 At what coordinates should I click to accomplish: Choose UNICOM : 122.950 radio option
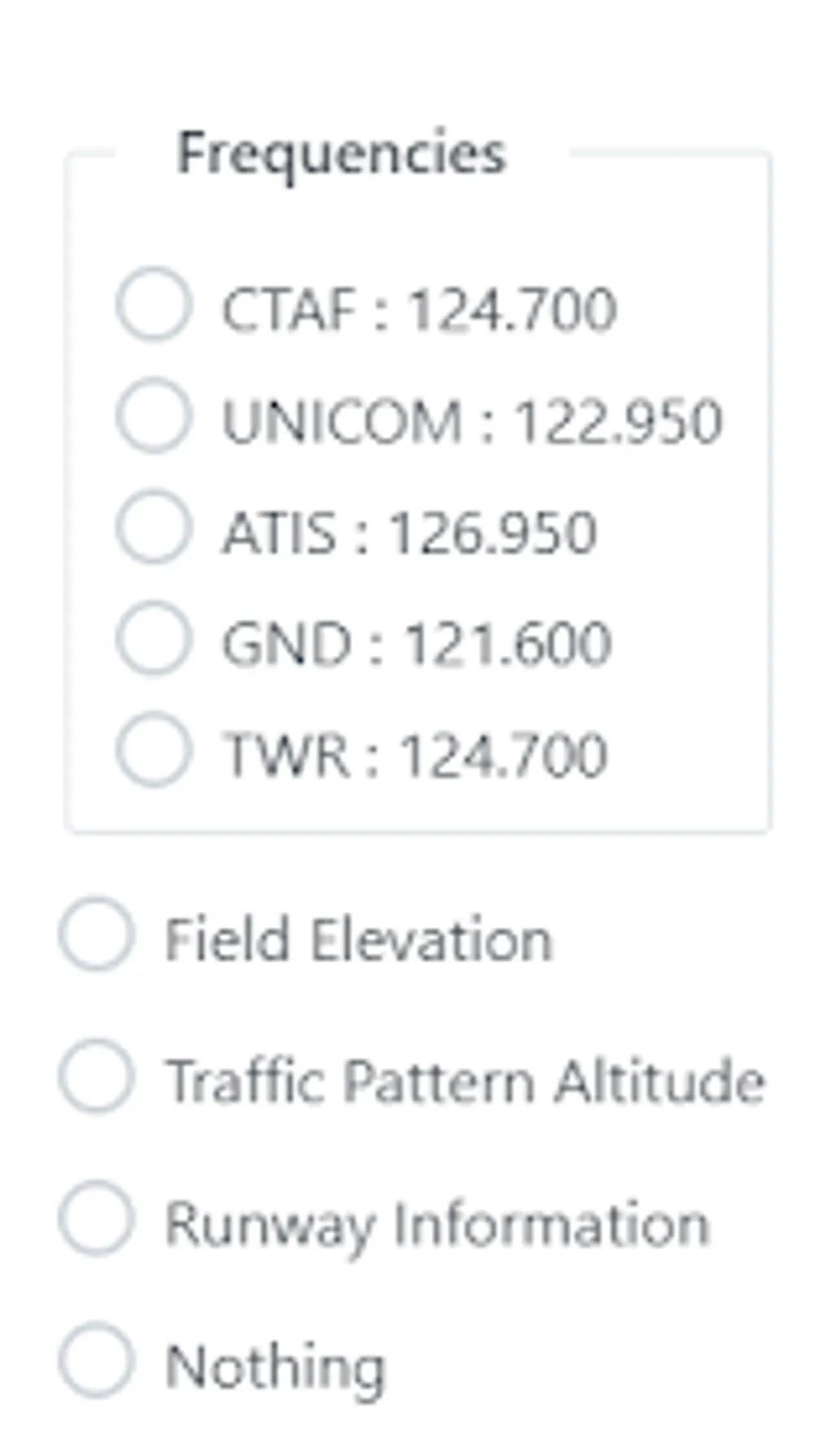pyautogui.click(x=154, y=416)
